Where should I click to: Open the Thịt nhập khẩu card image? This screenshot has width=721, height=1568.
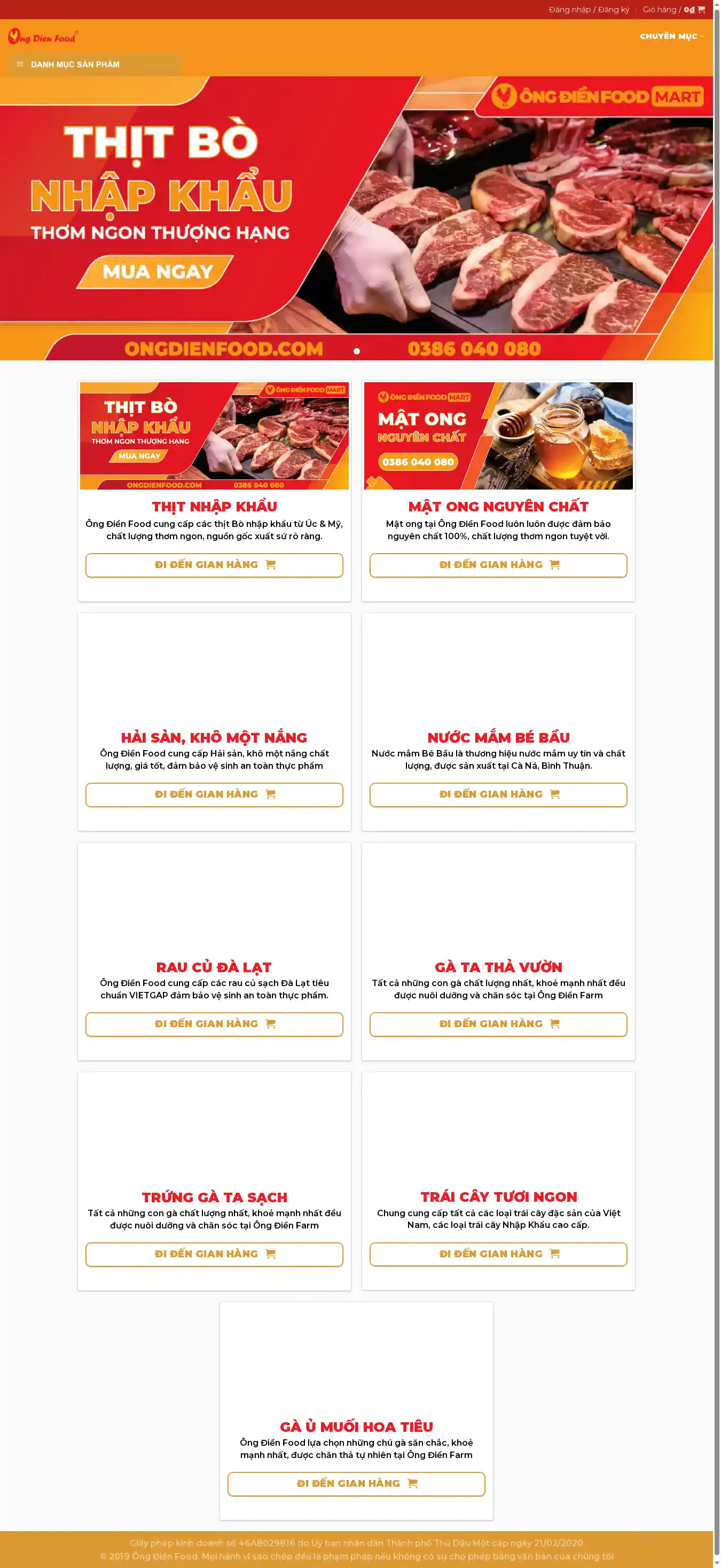pos(214,436)
